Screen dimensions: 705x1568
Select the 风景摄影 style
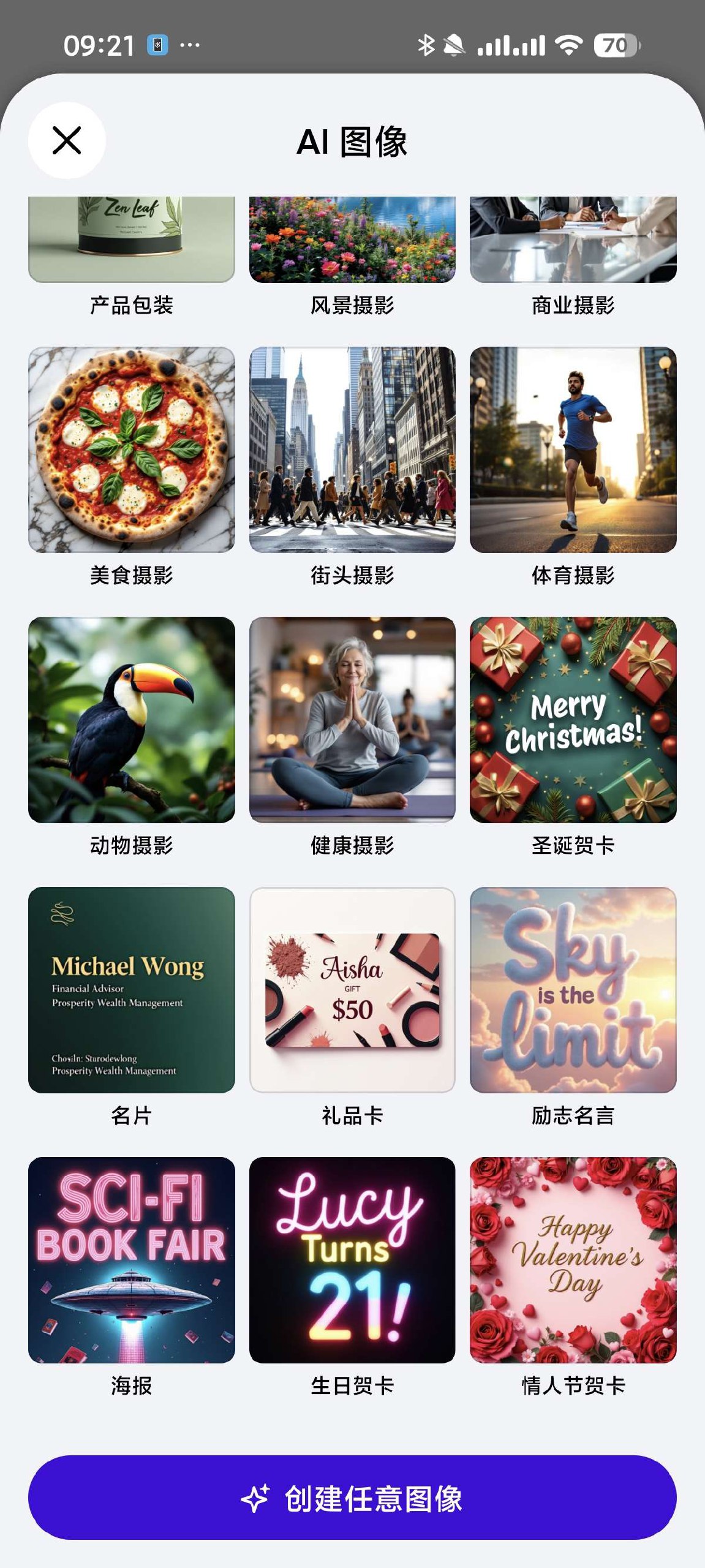(x=352, y=240)
